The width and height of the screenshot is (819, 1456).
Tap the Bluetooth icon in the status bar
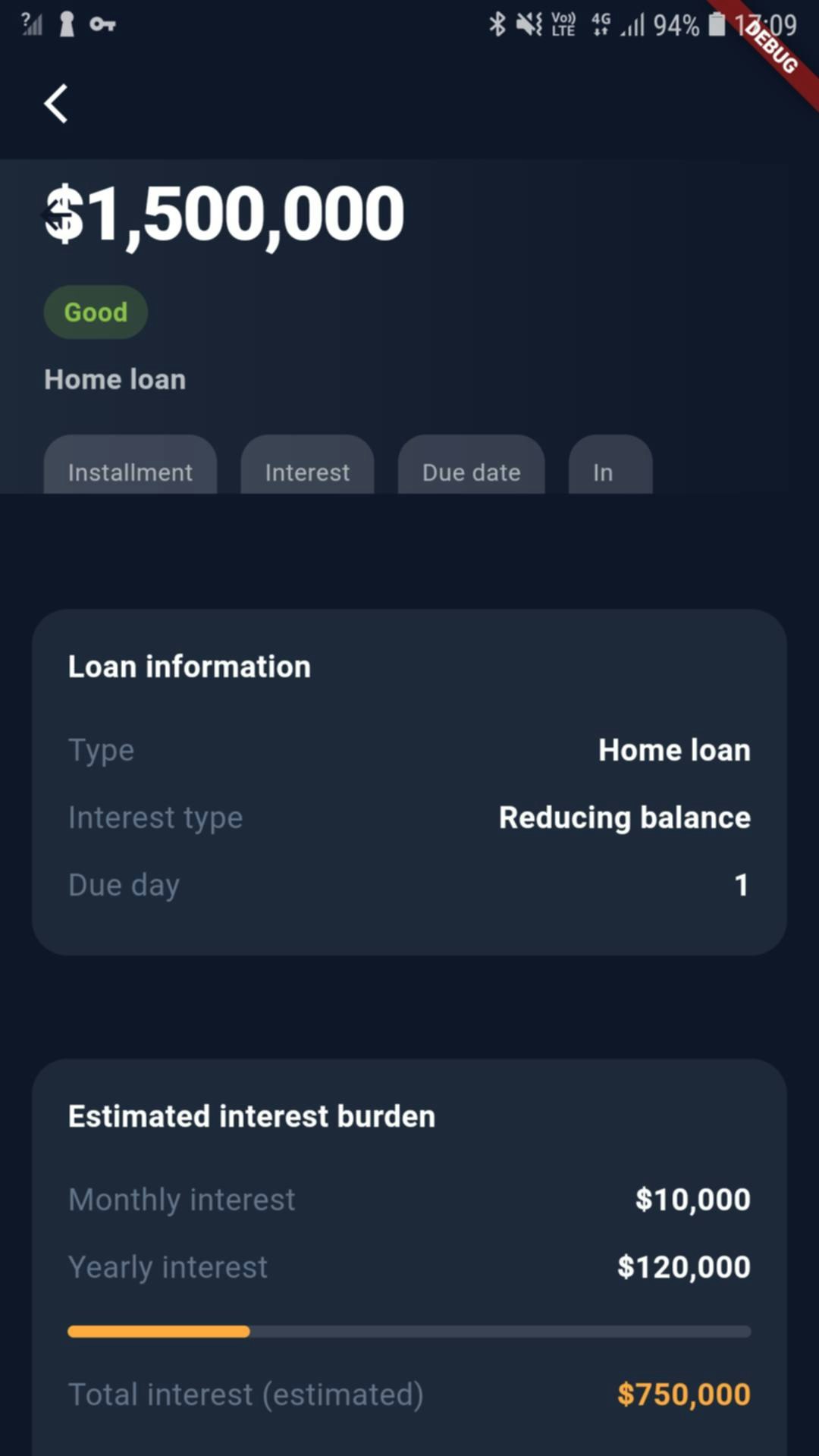(497, 24)
